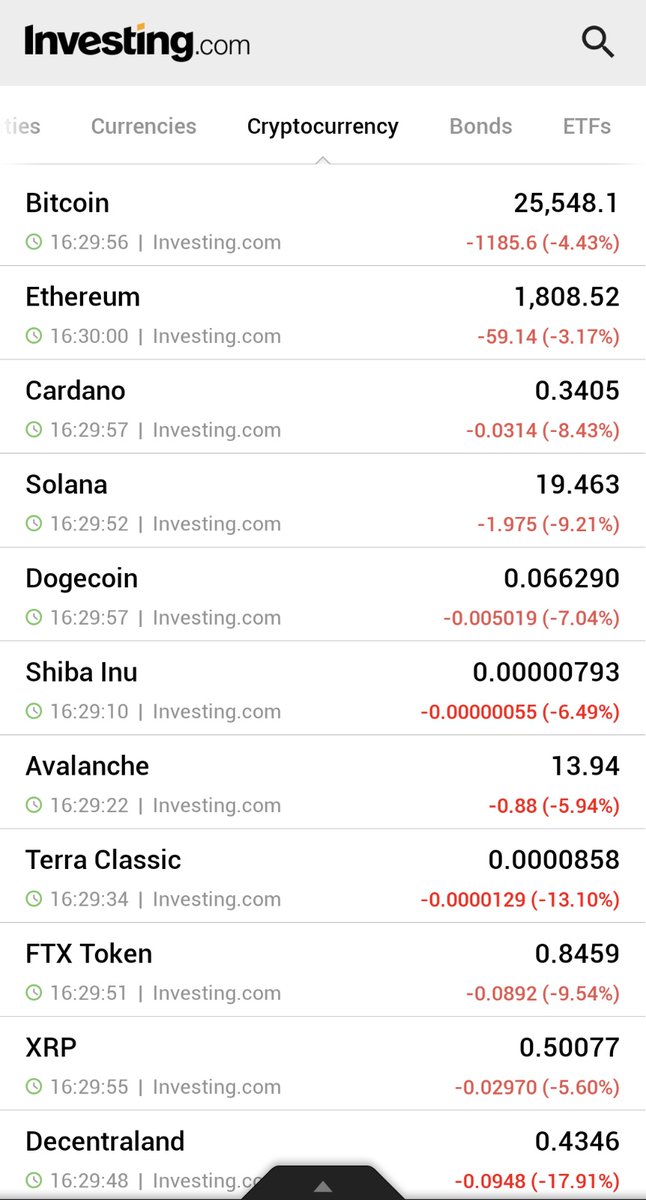Screen dimensions: 646x1200
Task: Open the Solana quote
Action: (323, 501)
